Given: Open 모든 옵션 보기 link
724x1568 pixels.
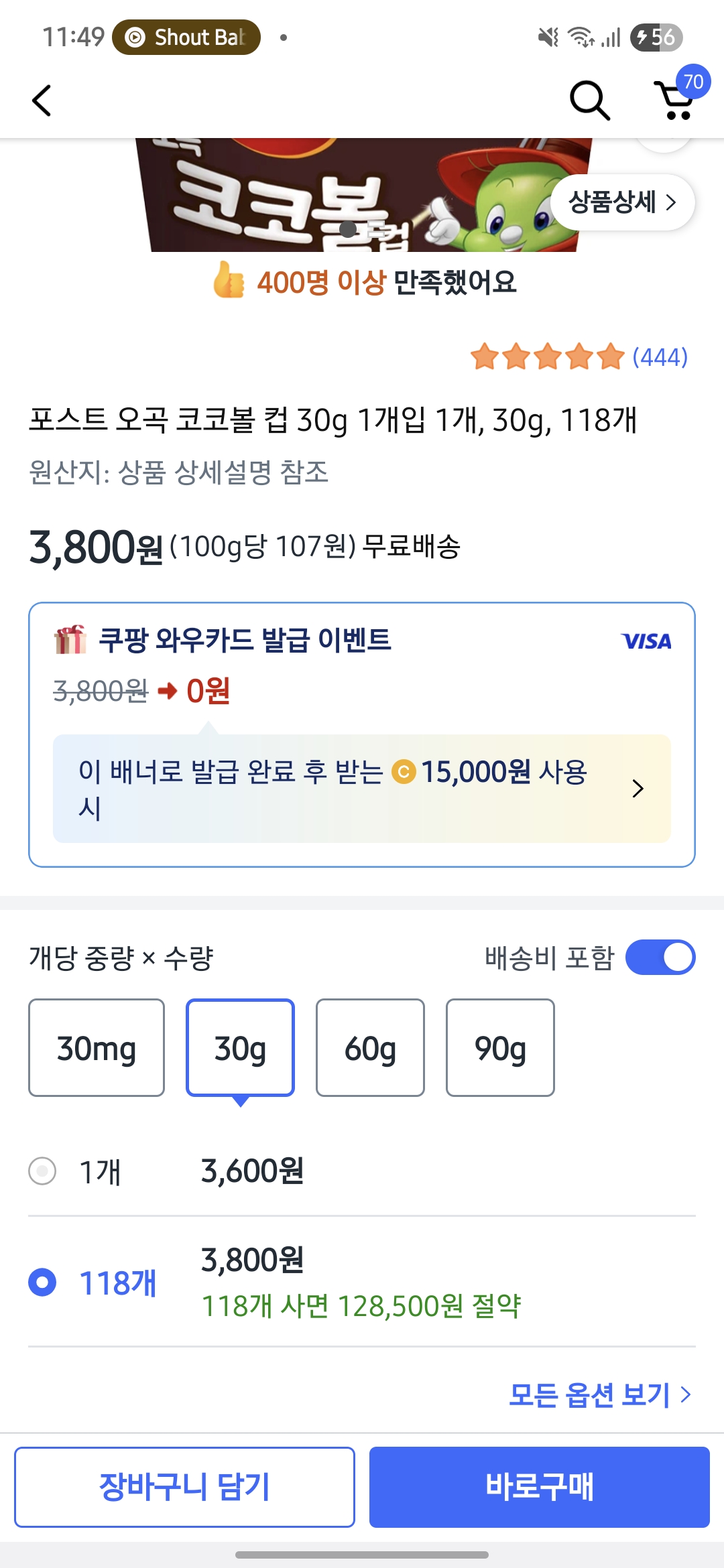Looking at the screenshot, I should tap(600, 1394).
